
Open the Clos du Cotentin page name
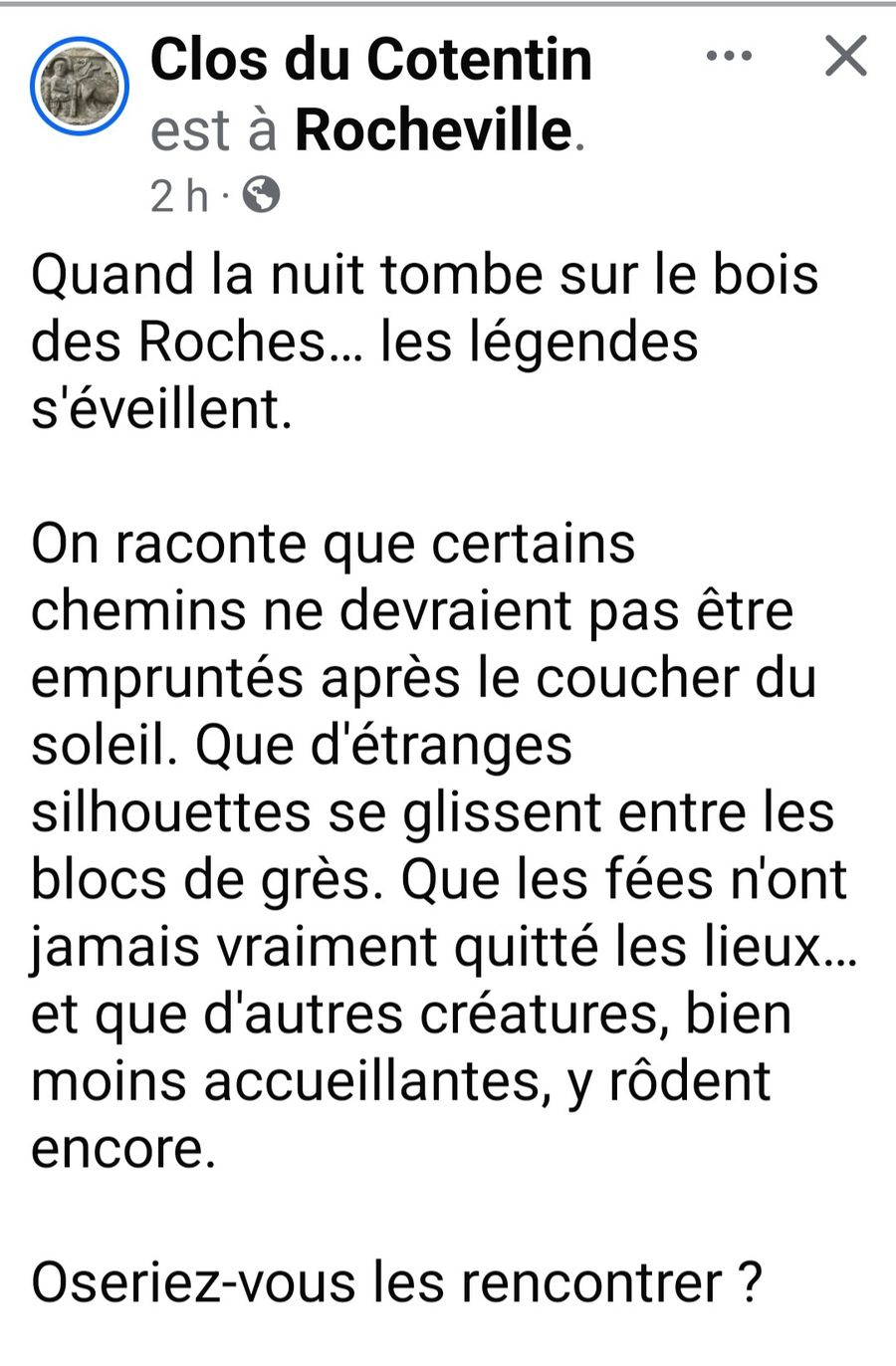point(371,59)
